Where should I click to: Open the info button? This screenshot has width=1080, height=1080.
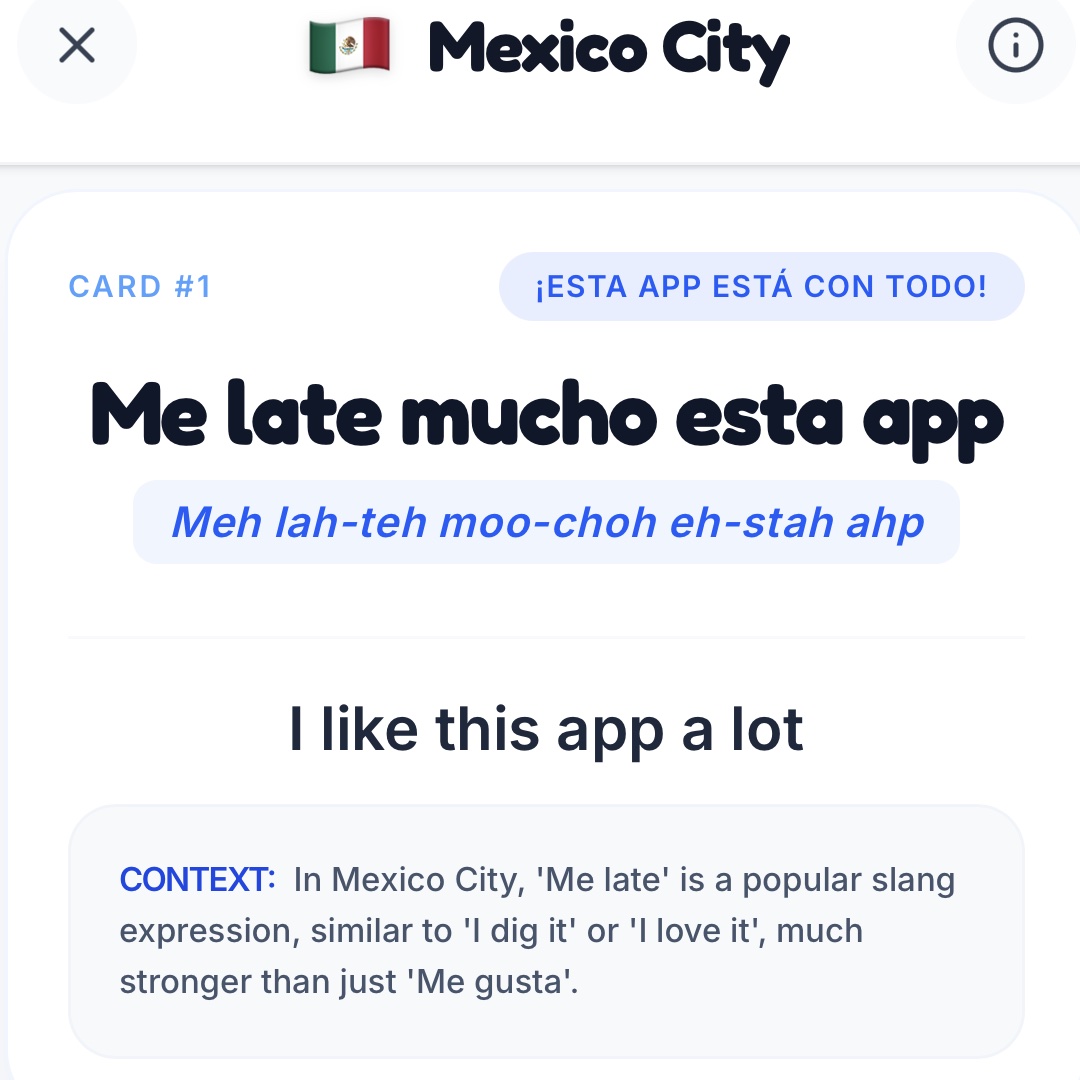point(1015,45)
